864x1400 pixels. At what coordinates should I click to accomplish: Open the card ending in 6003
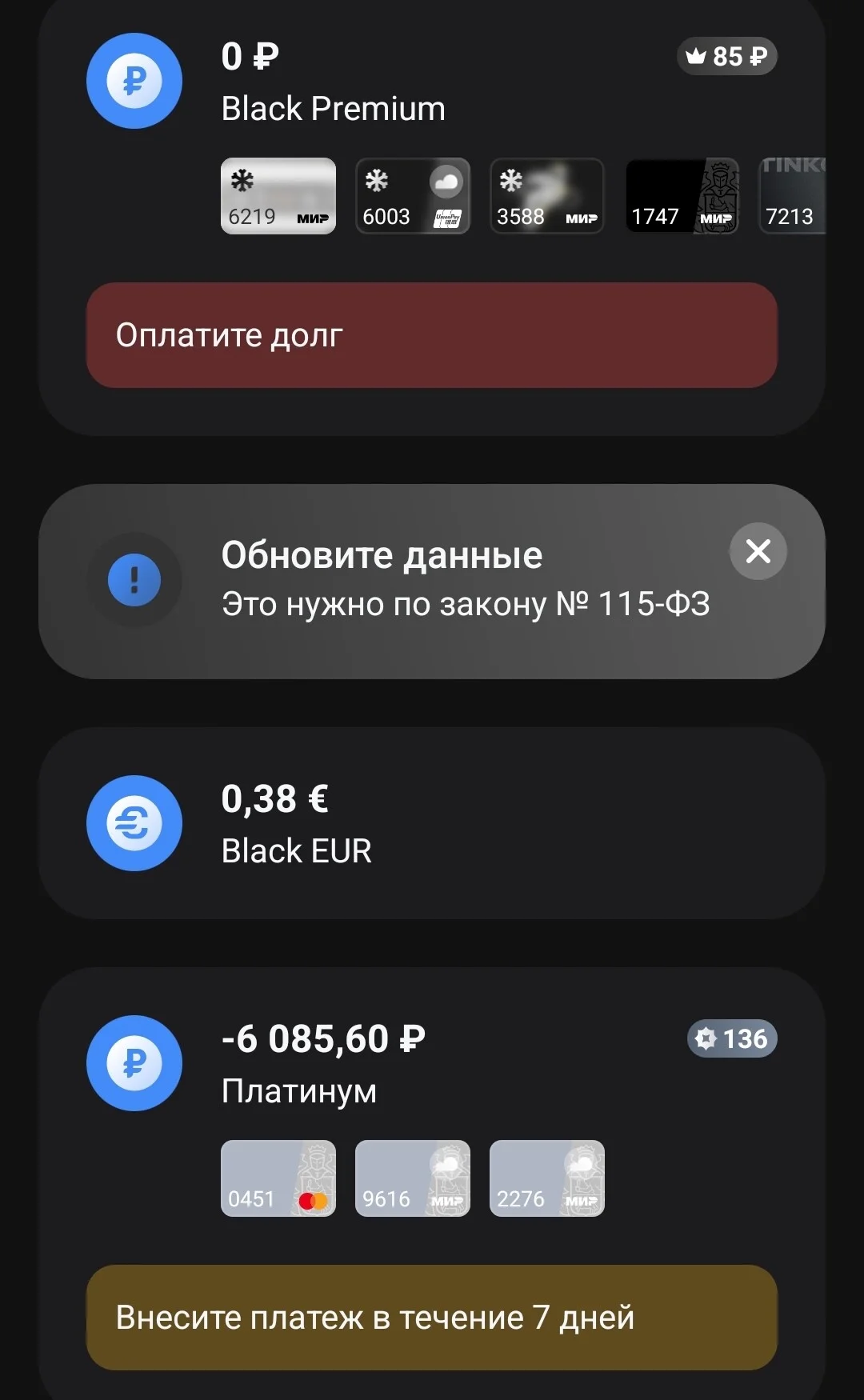(x=413, y=196)
